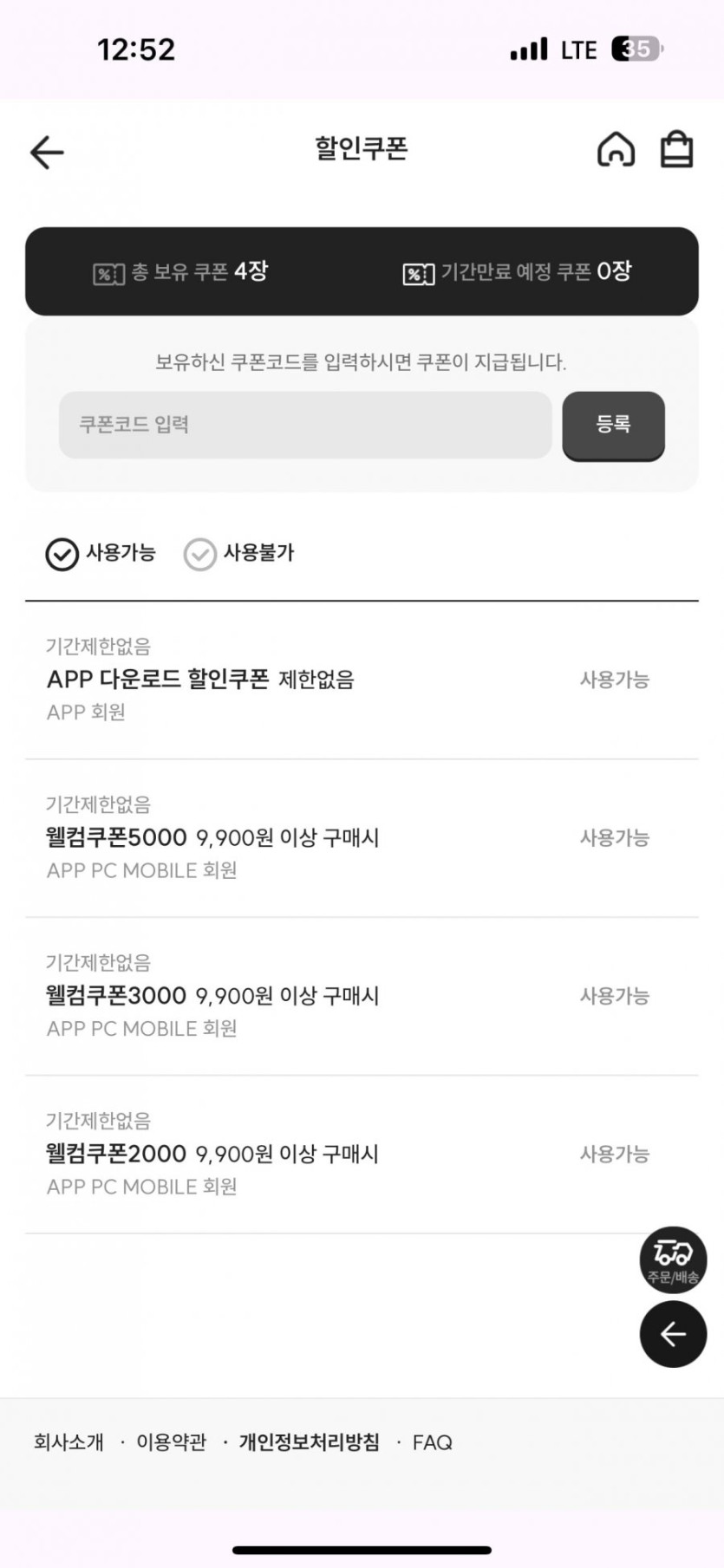
Task: Go back using the top-left arrow
Action: pos(47,153)
